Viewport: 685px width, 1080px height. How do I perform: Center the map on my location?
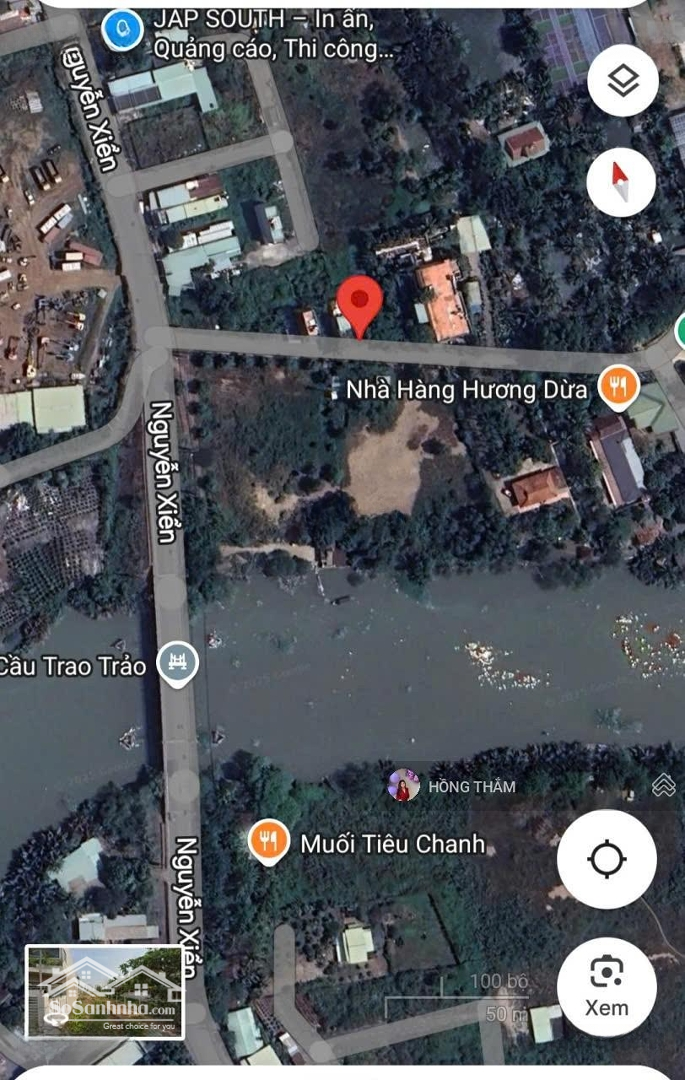click(606, 859)
